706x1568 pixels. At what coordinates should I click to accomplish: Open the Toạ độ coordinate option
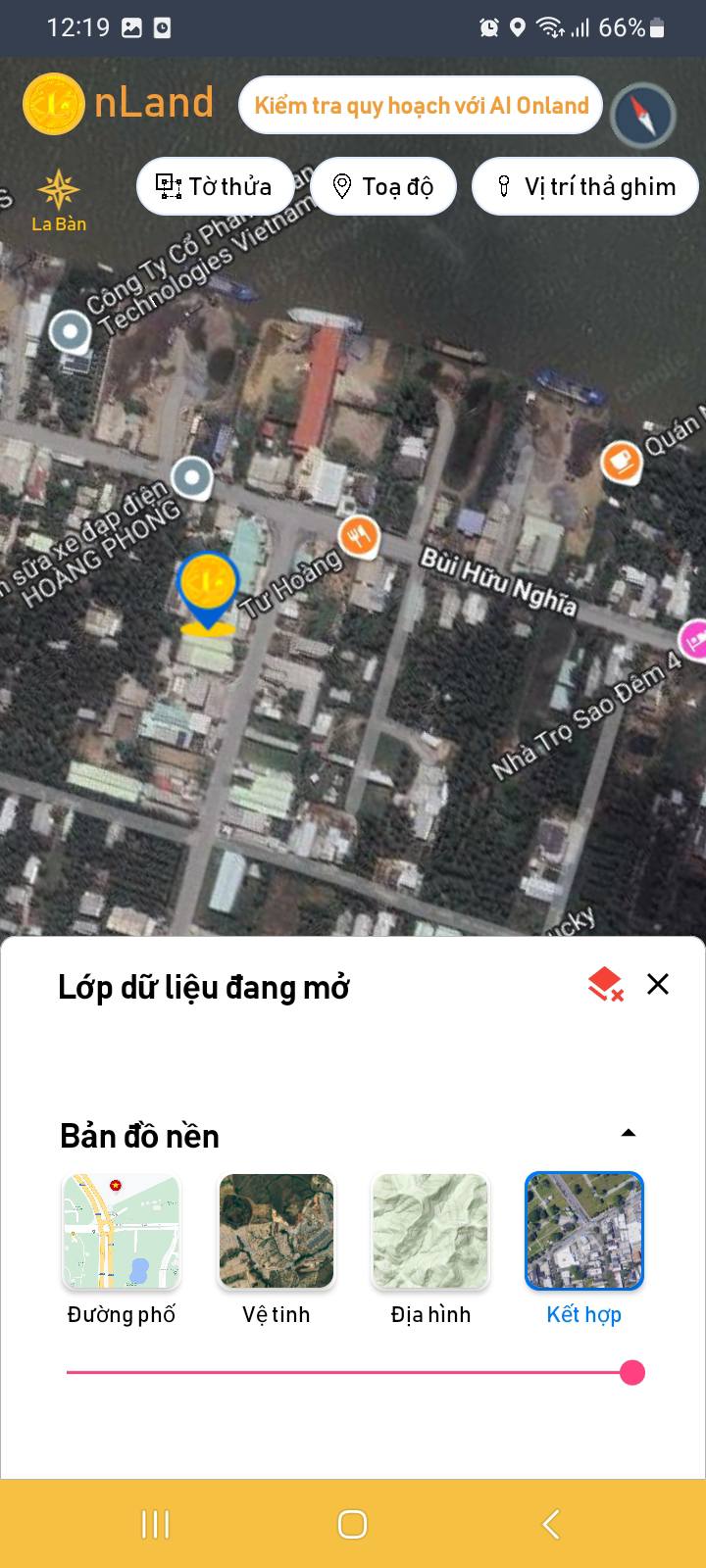(383, 186)
